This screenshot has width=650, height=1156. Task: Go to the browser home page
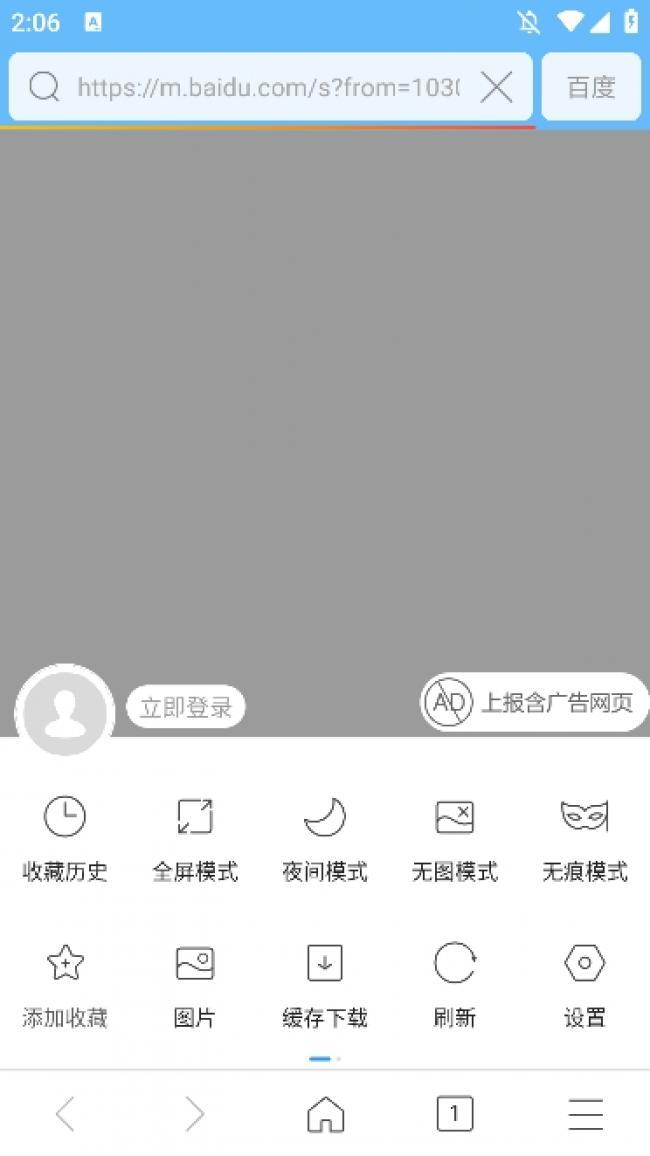pyautogui.click(x=325, y=1113)
